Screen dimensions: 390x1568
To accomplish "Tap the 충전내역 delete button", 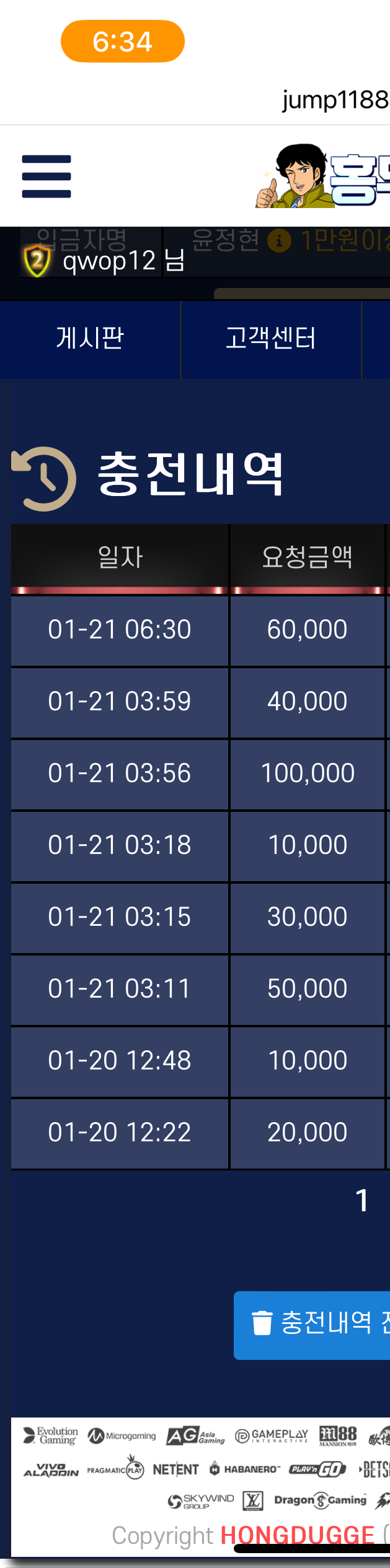I will (x=312, y=1325).
